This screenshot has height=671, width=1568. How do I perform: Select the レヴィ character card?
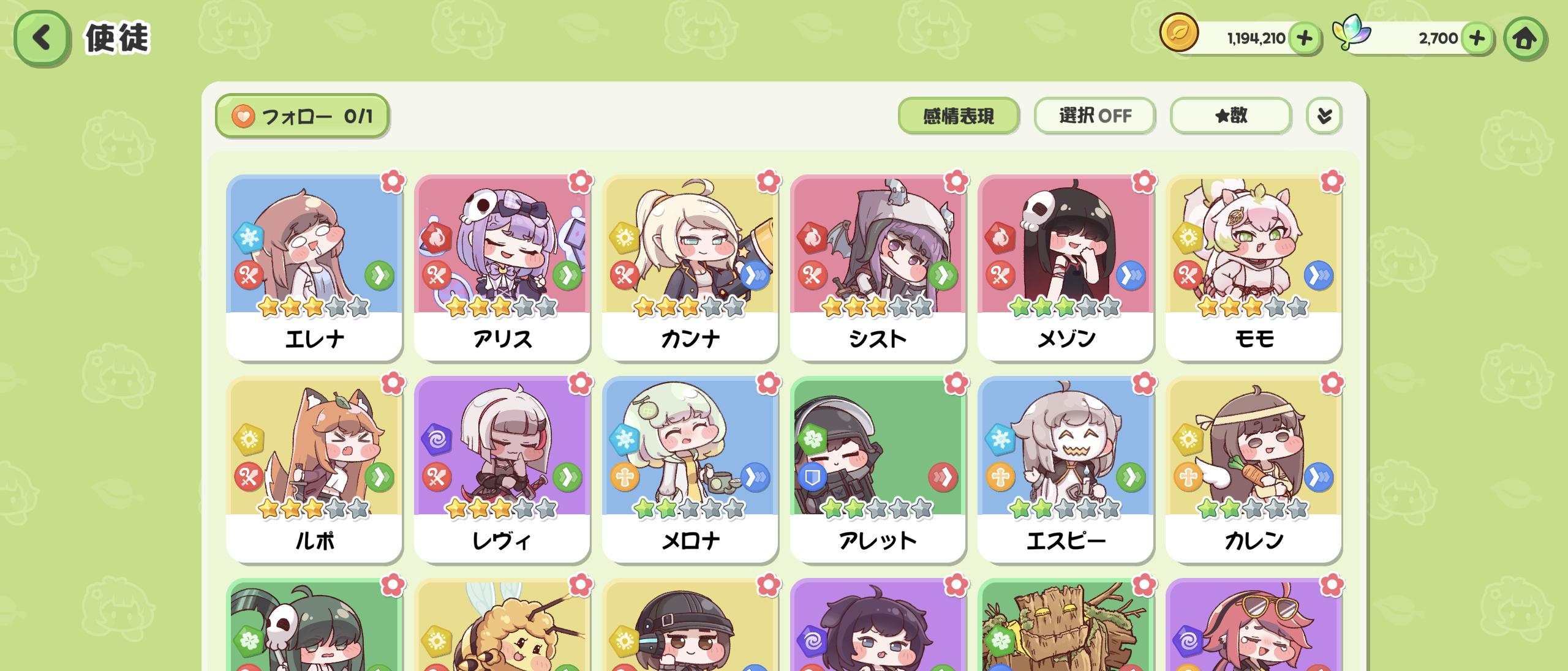point(502,470)
